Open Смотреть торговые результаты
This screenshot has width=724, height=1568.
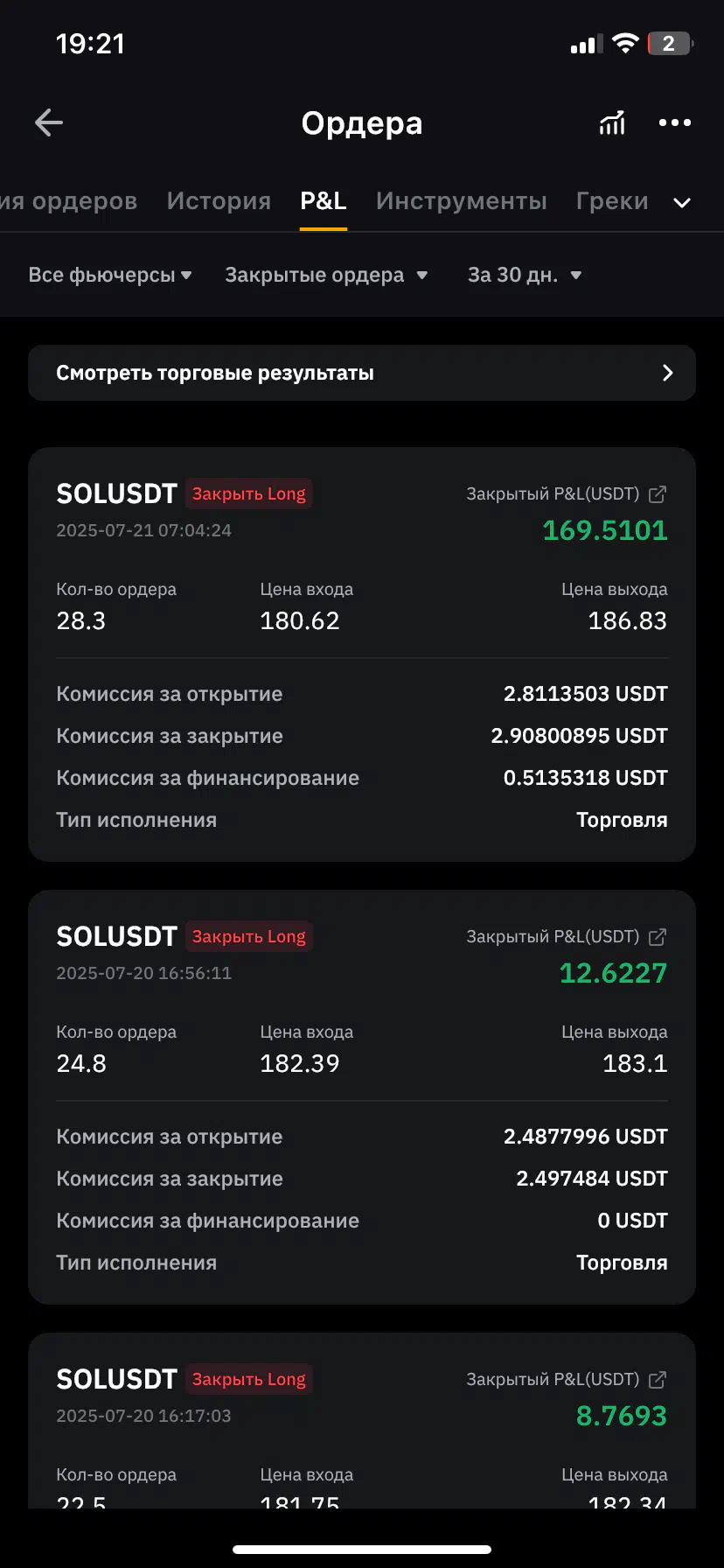click(x=362, y=373)
